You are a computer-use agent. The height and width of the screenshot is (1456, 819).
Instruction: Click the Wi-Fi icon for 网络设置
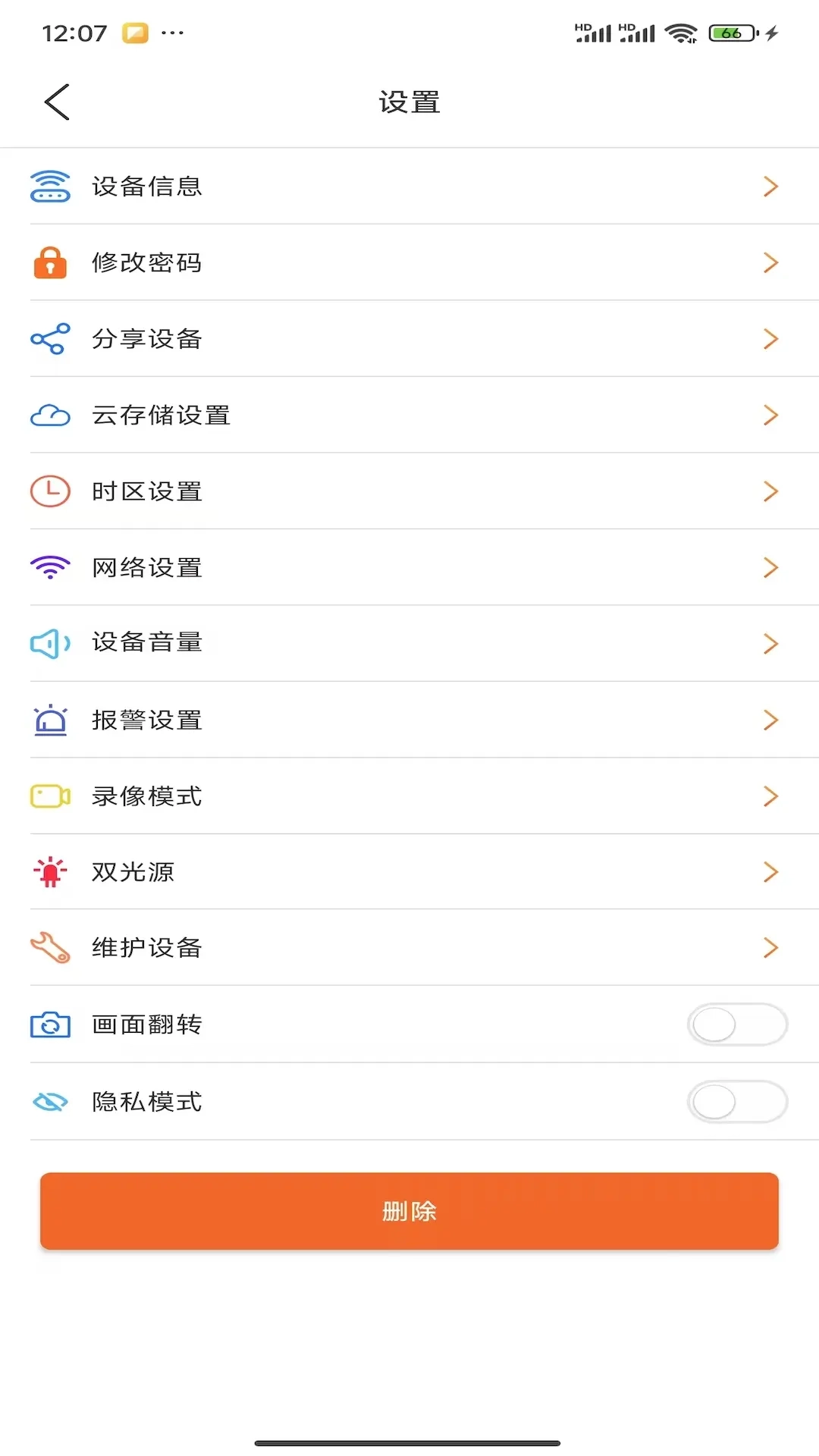[50, 566]
